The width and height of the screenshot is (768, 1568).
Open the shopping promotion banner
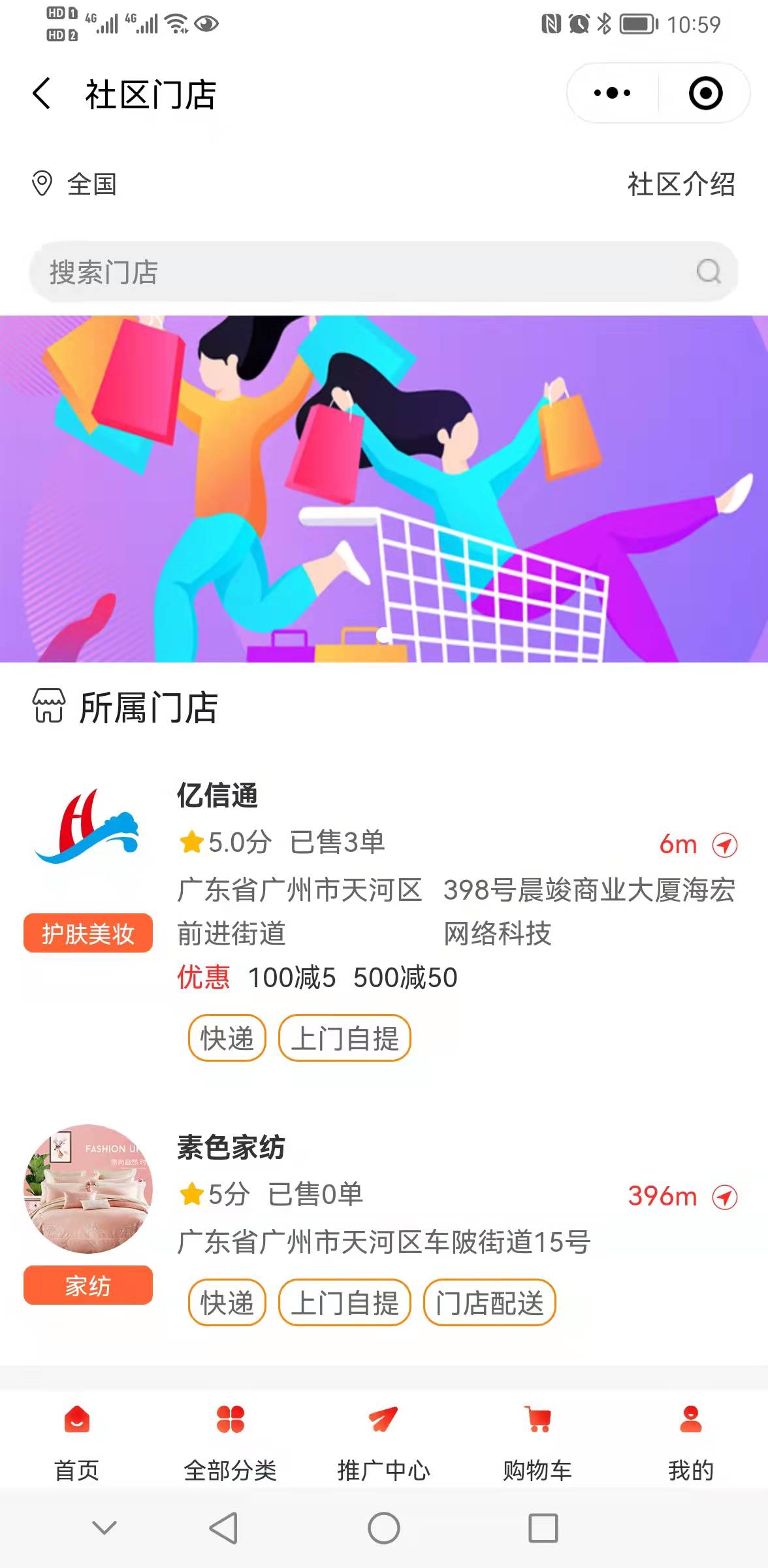click(384, 489)
